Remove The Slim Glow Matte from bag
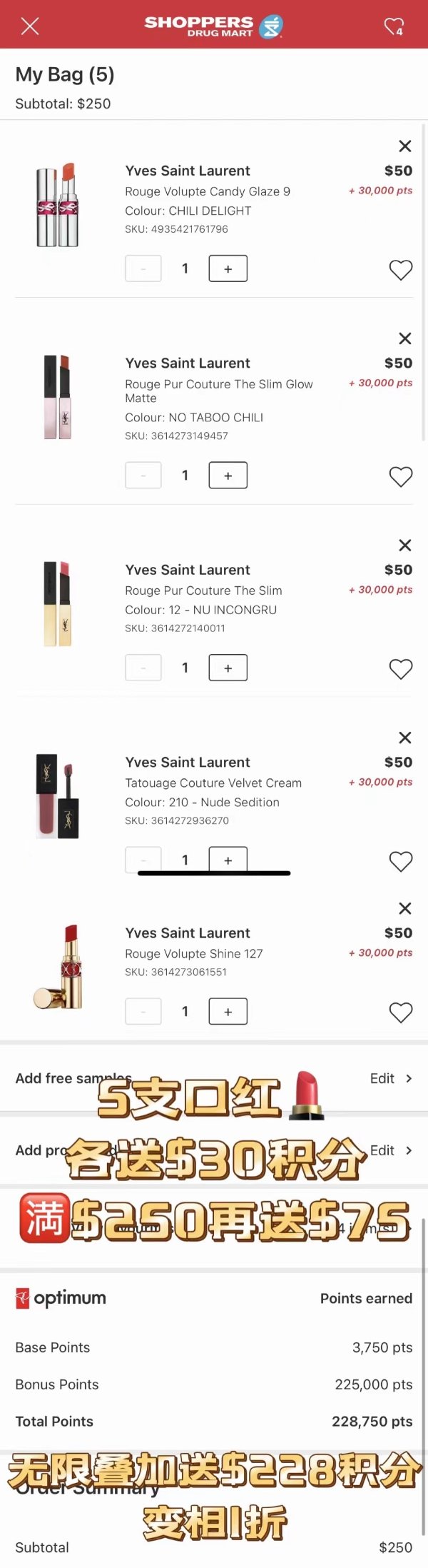 point(405,338)
